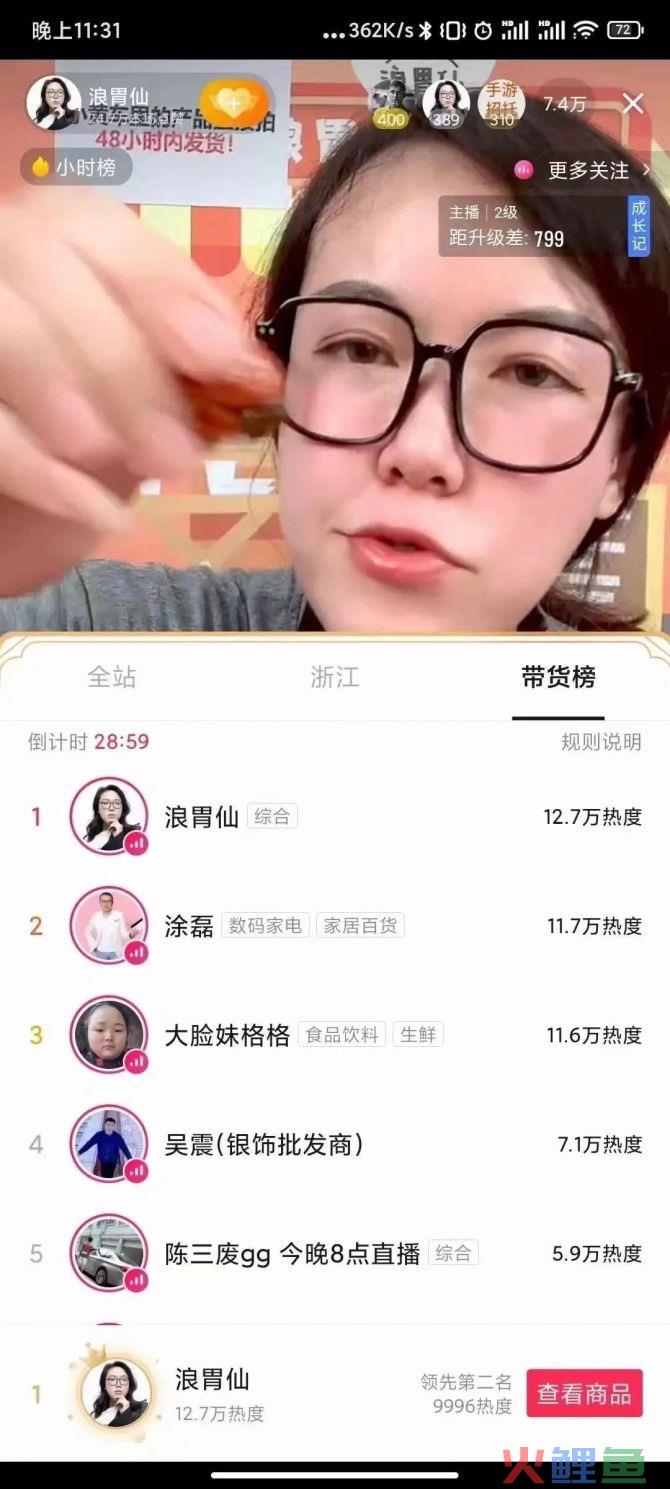Select the 带货榜 tab

(x=558, y=677)
